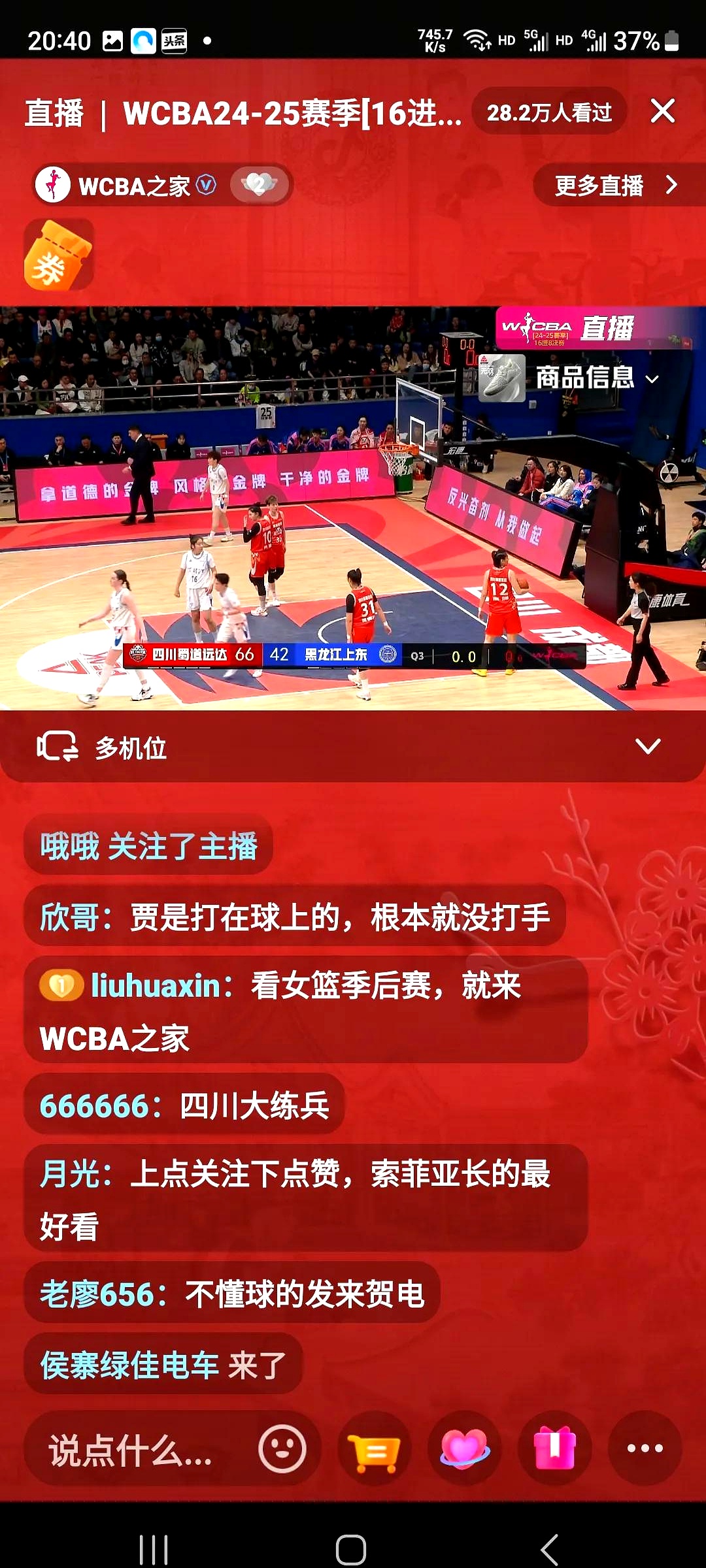Tap the 说点什么 comment field
The height and width of the screenshot is (1568, 706).
pyautogui.click(x=131, y=1450)
